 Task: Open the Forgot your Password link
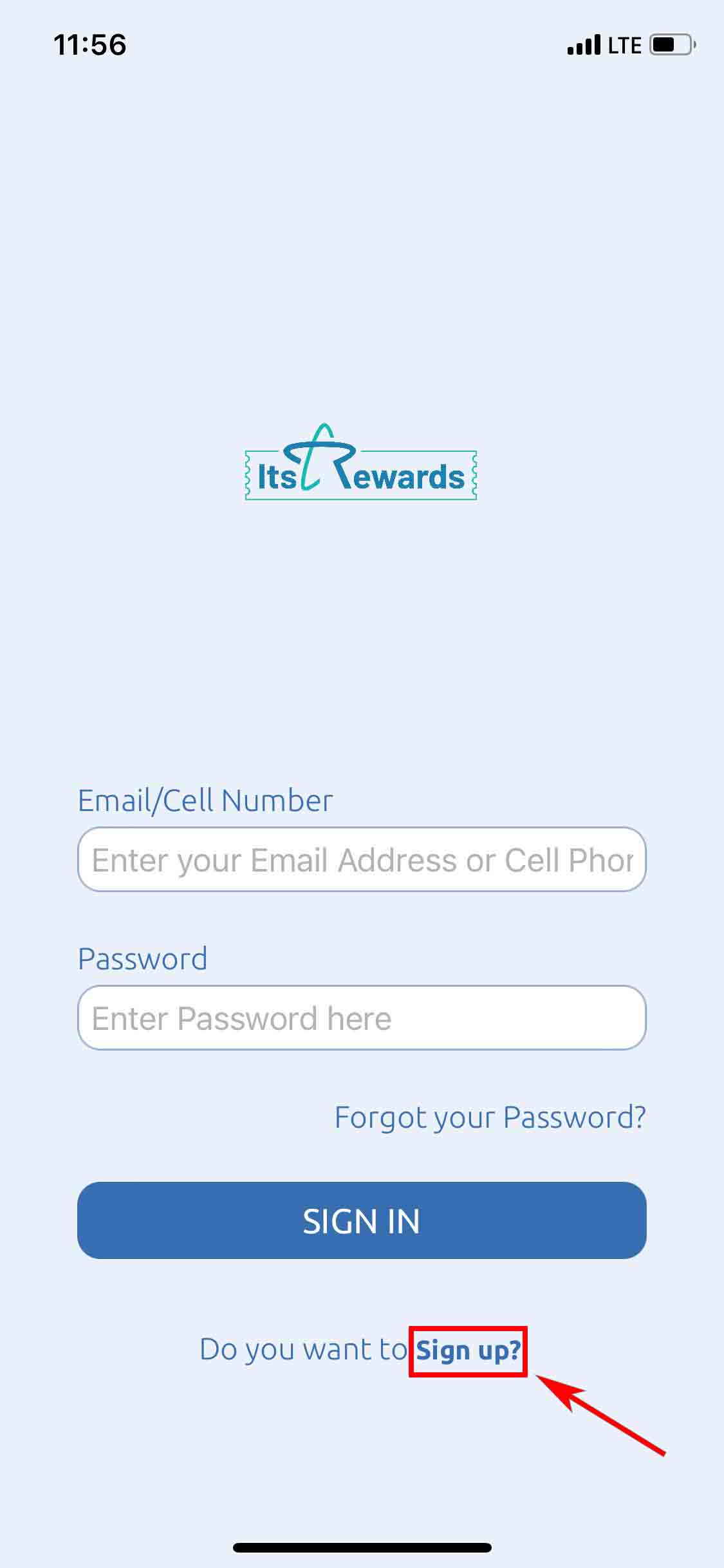(490, 1118)
